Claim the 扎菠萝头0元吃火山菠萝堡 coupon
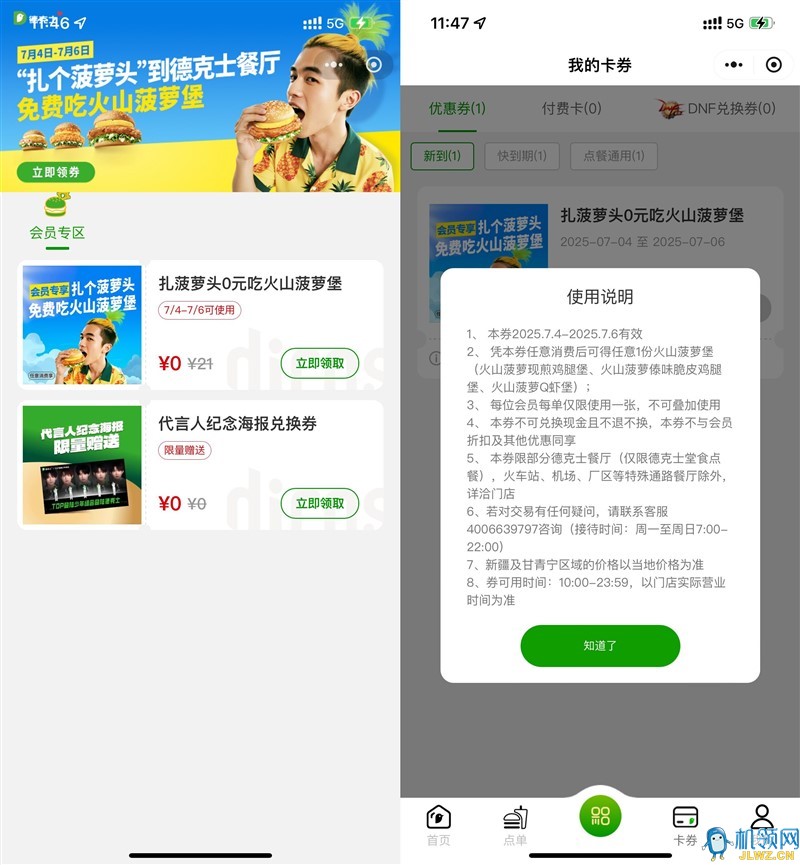 (x=319, y=363)
